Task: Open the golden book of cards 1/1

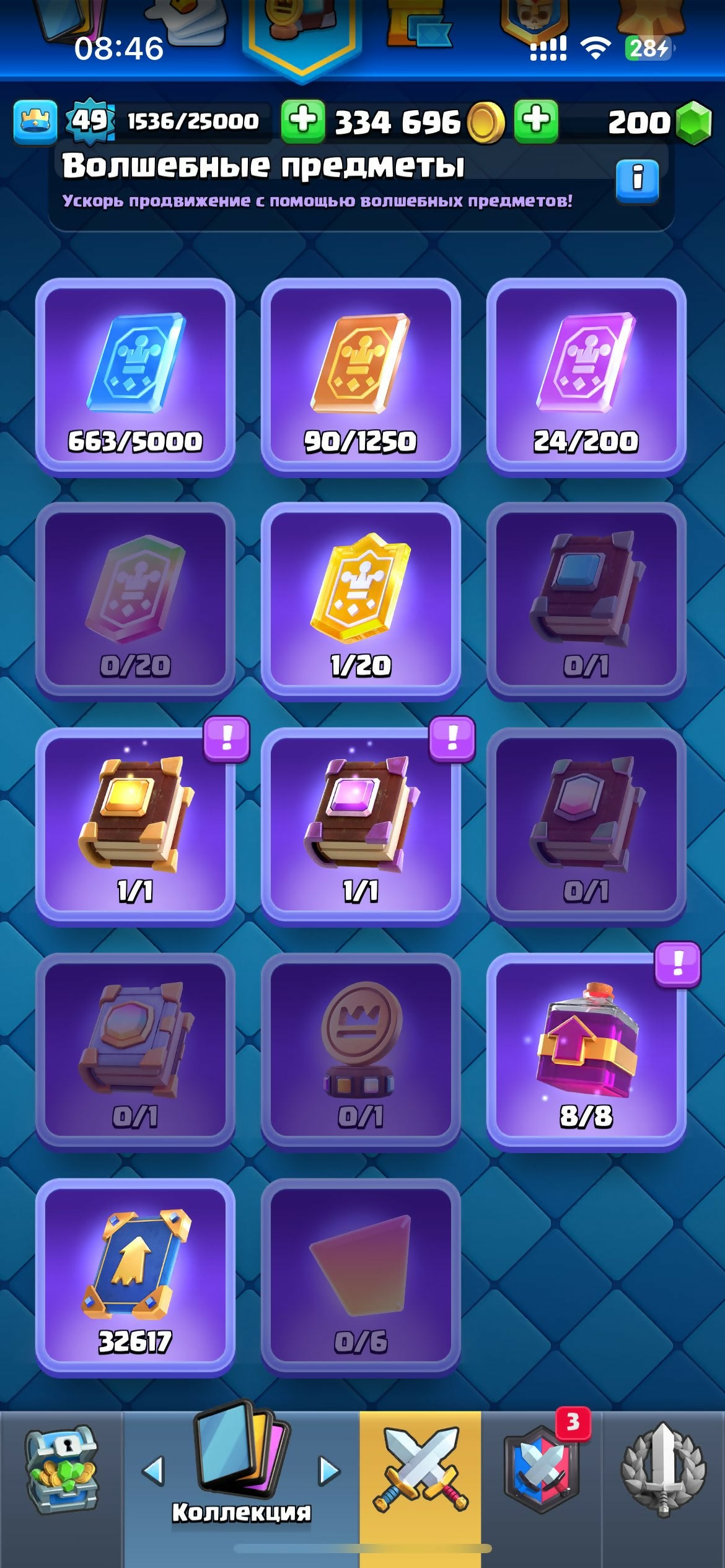Action: tap(135, 826)
